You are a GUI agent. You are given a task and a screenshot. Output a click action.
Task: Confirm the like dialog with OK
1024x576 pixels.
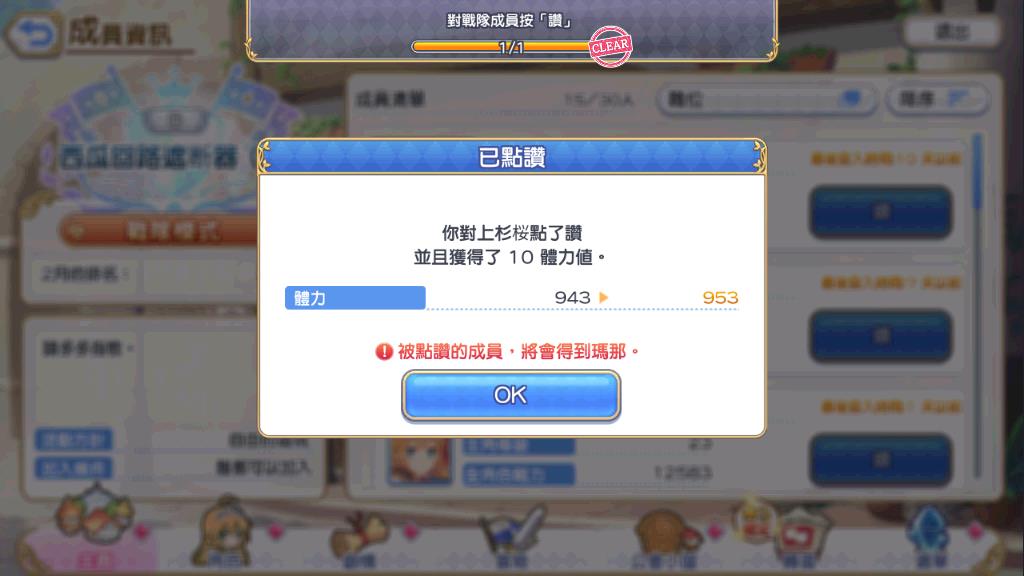(511, 395)
